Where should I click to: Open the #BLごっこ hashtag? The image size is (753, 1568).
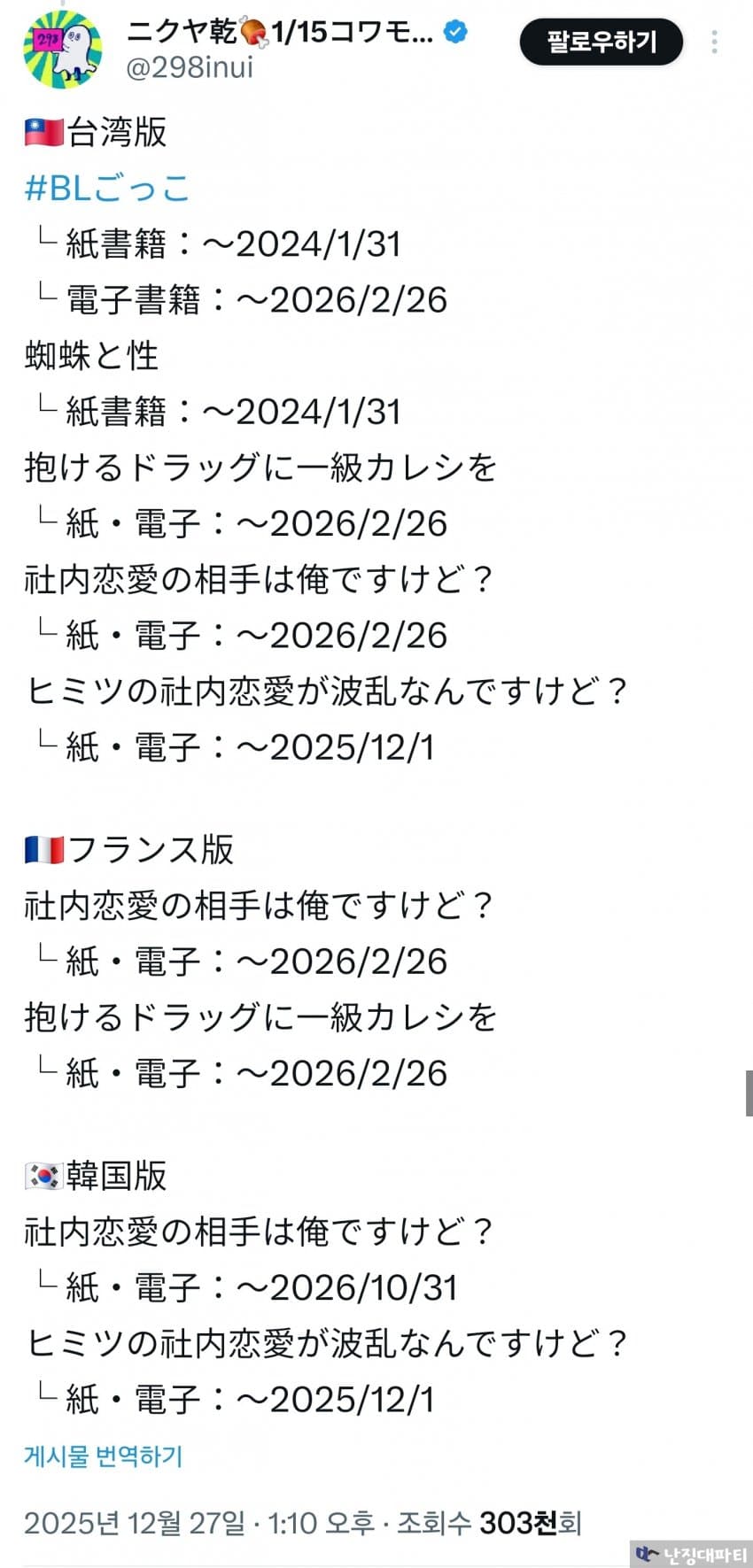107,188
